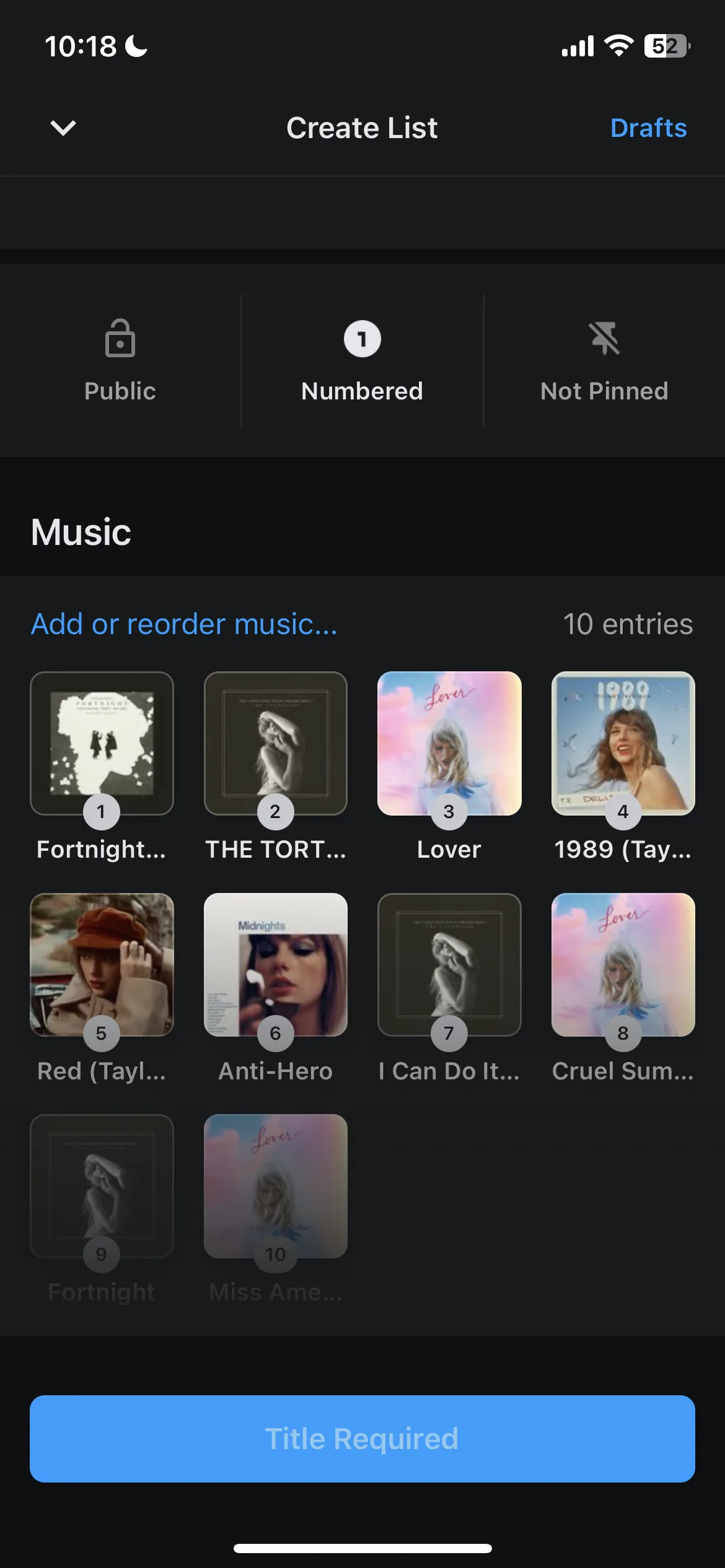725x1568 pixels.
Task: Open entry 1 Fortnight album tile
Action: click(102, 744)
